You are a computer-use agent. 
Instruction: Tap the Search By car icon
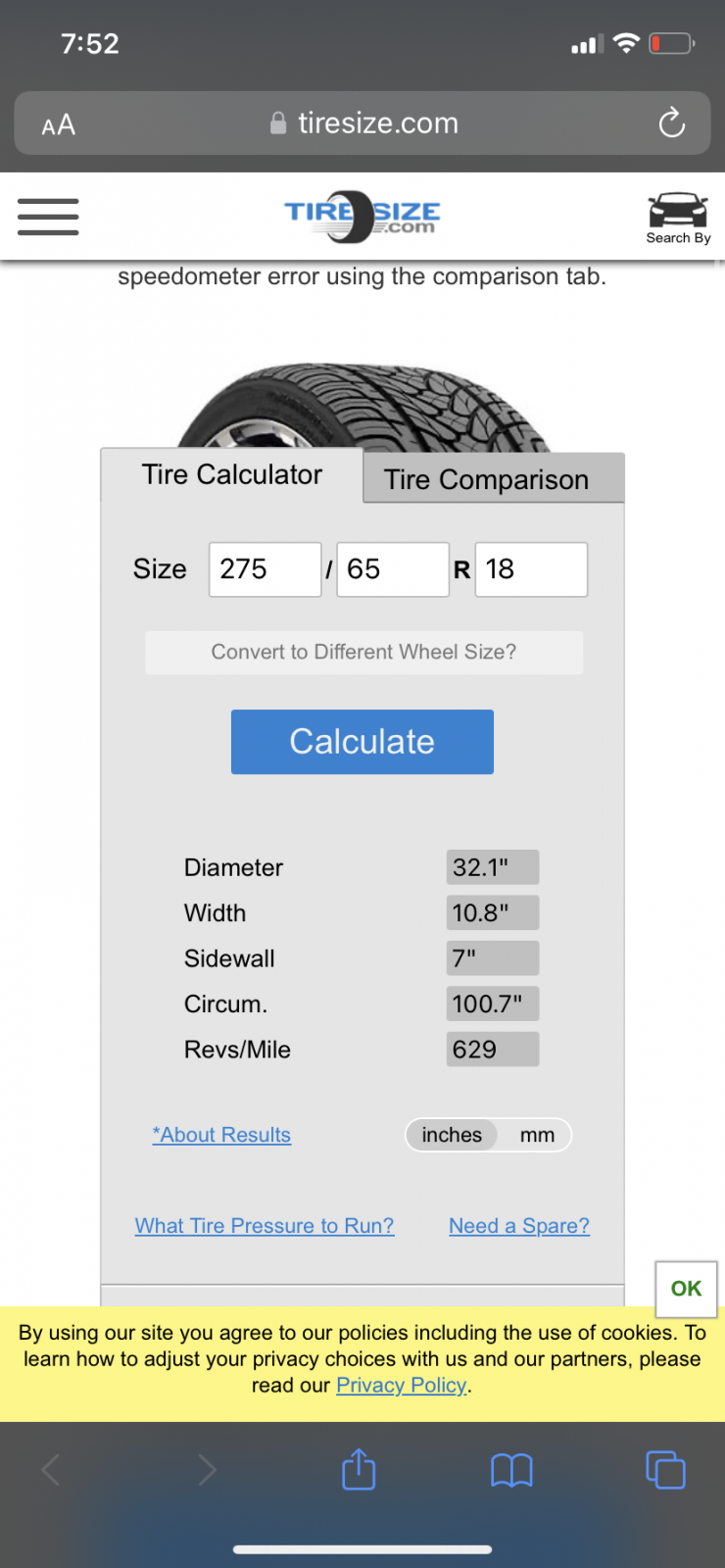point(678,219)
